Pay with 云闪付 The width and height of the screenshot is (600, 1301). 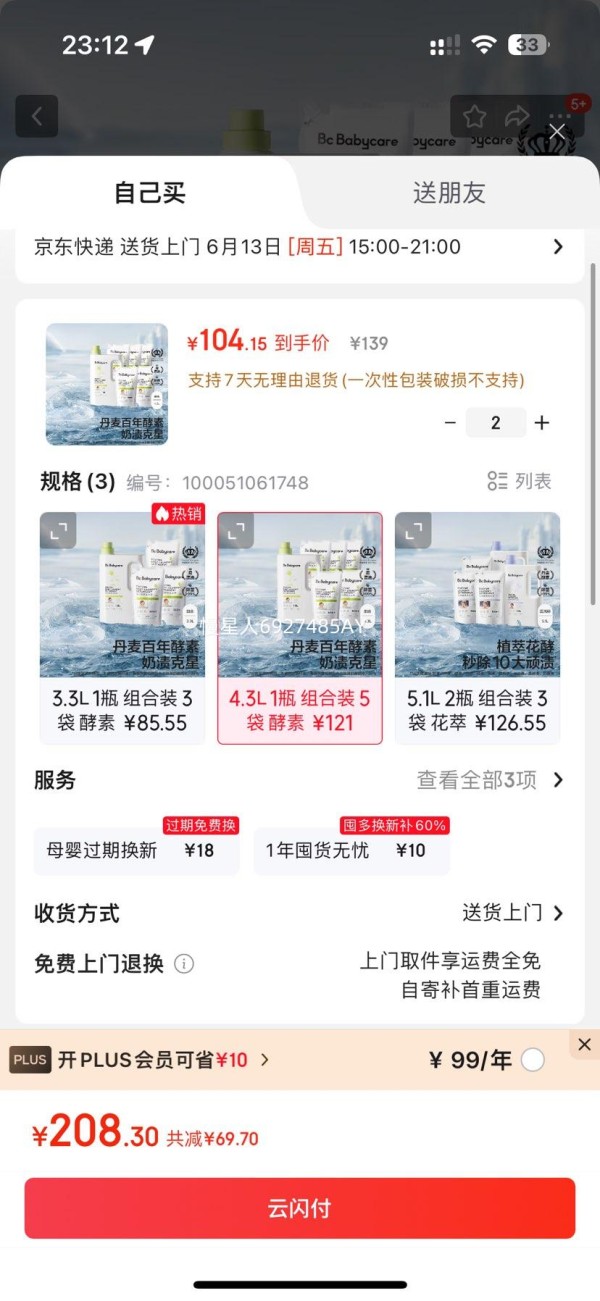pyautogui.click(x=300, y=1208)
